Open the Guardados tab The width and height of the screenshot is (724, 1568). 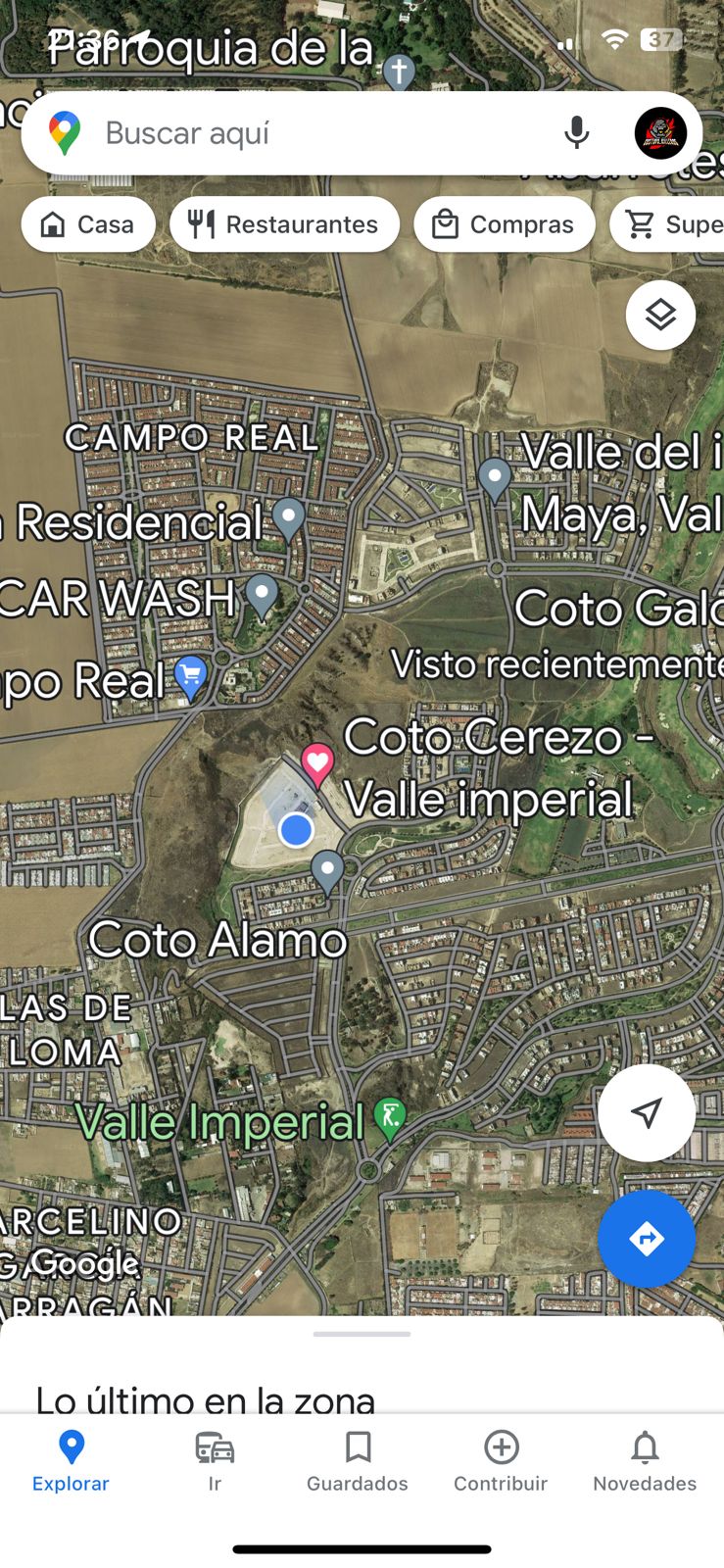click(358, 1460)
